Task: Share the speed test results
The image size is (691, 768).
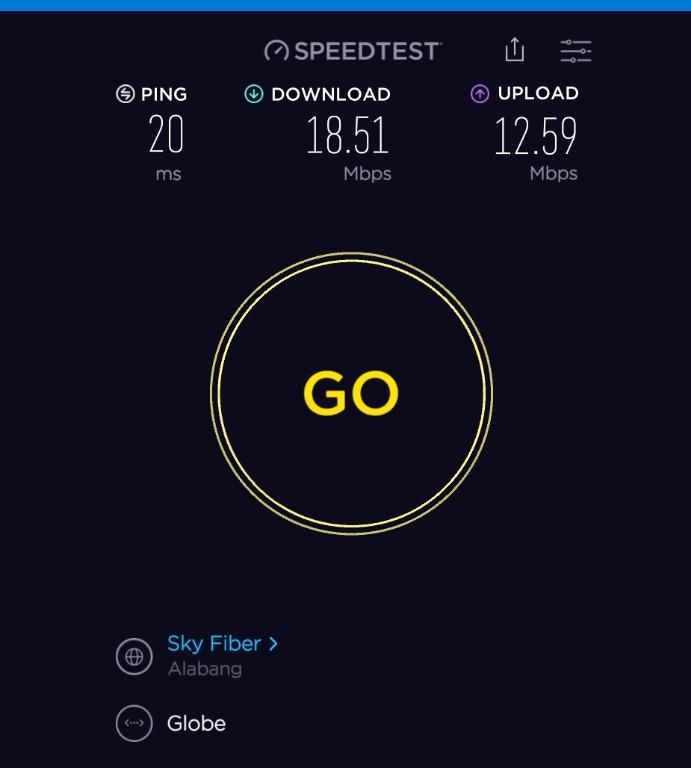Action: [514, 50]
